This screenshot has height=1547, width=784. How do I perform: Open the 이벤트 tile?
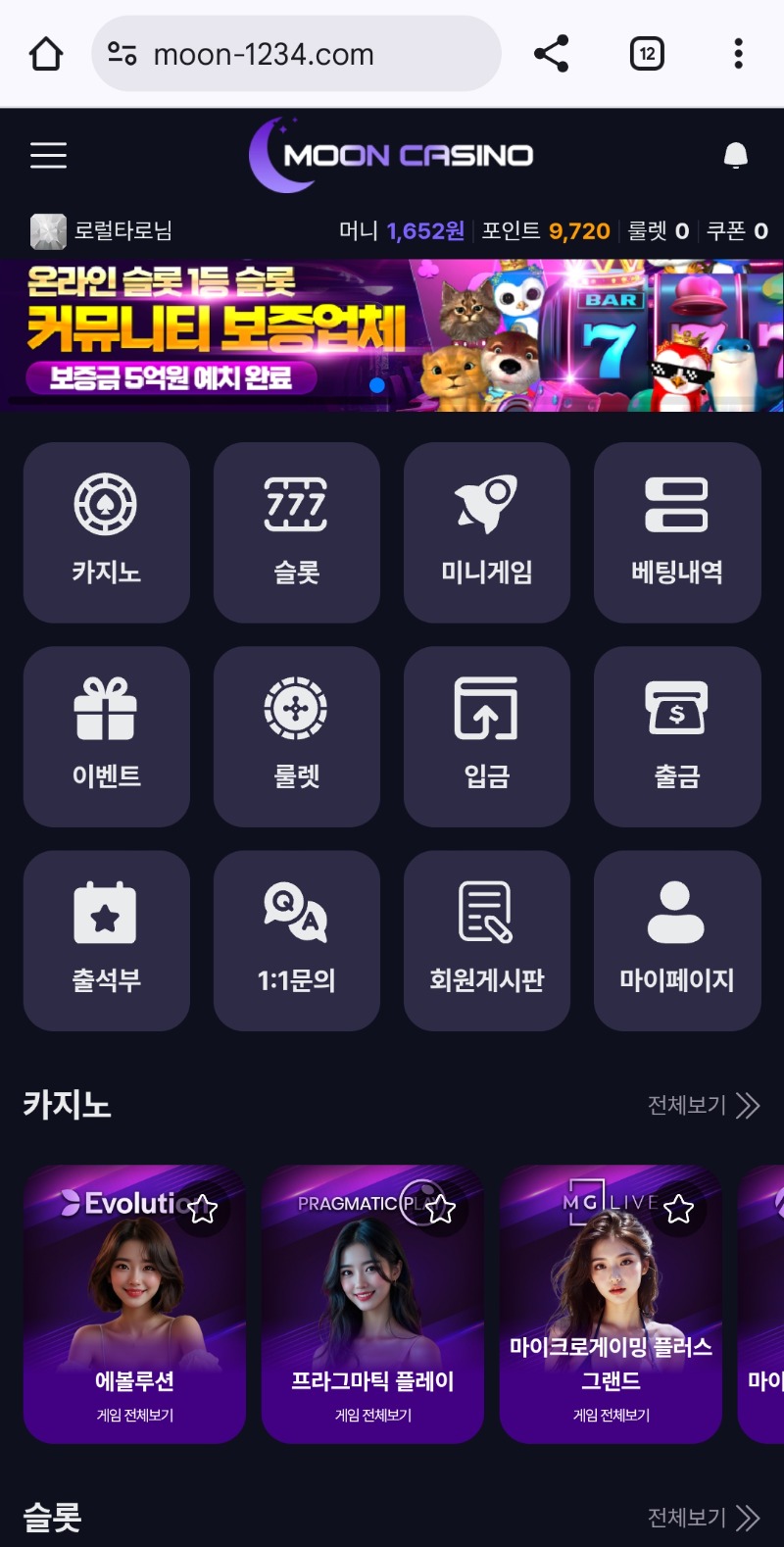pyautogui.click(x=107, y=735)
